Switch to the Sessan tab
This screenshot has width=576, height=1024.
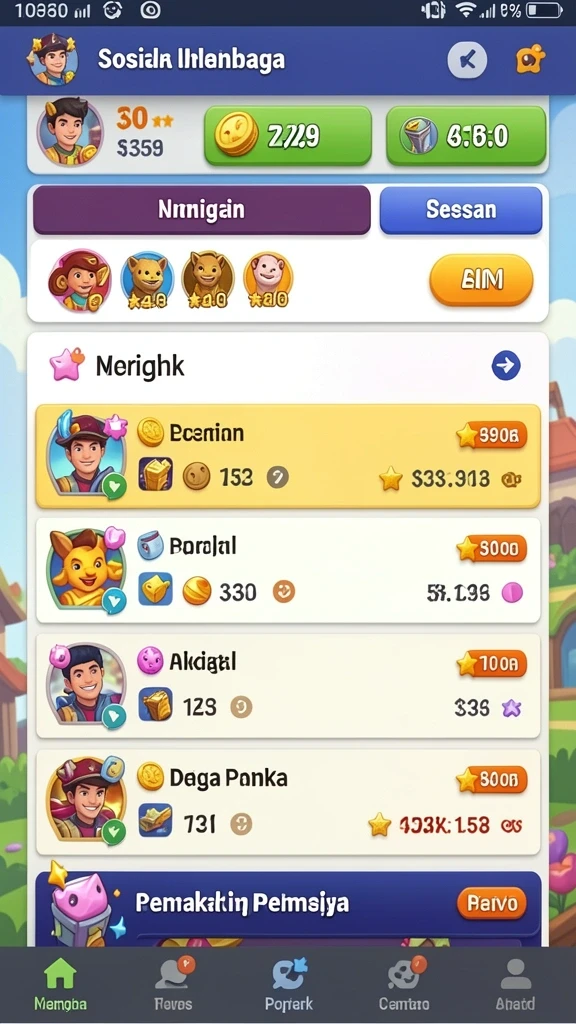pos(461,210)
